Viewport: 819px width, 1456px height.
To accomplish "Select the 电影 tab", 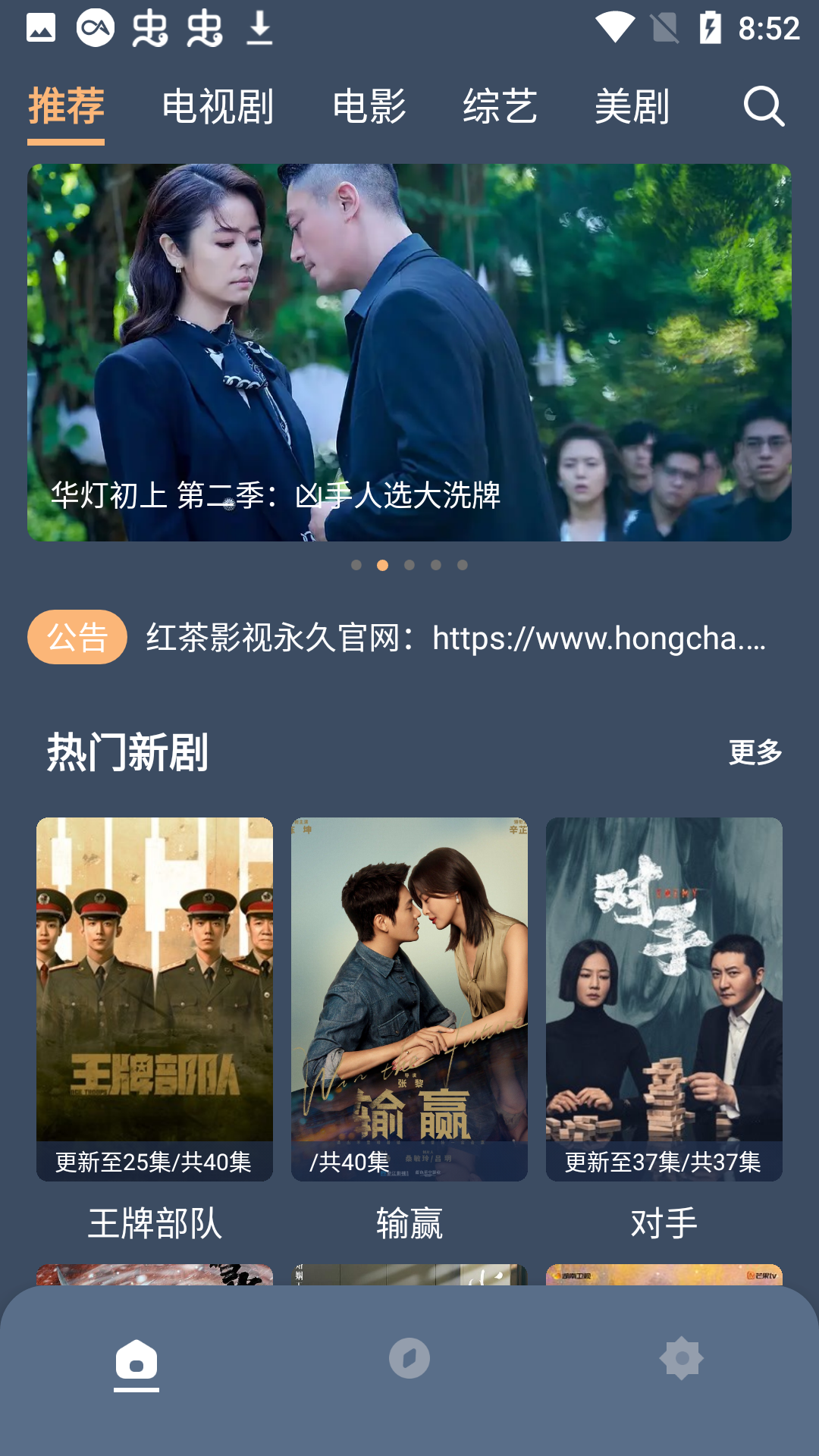I will 369,107.
